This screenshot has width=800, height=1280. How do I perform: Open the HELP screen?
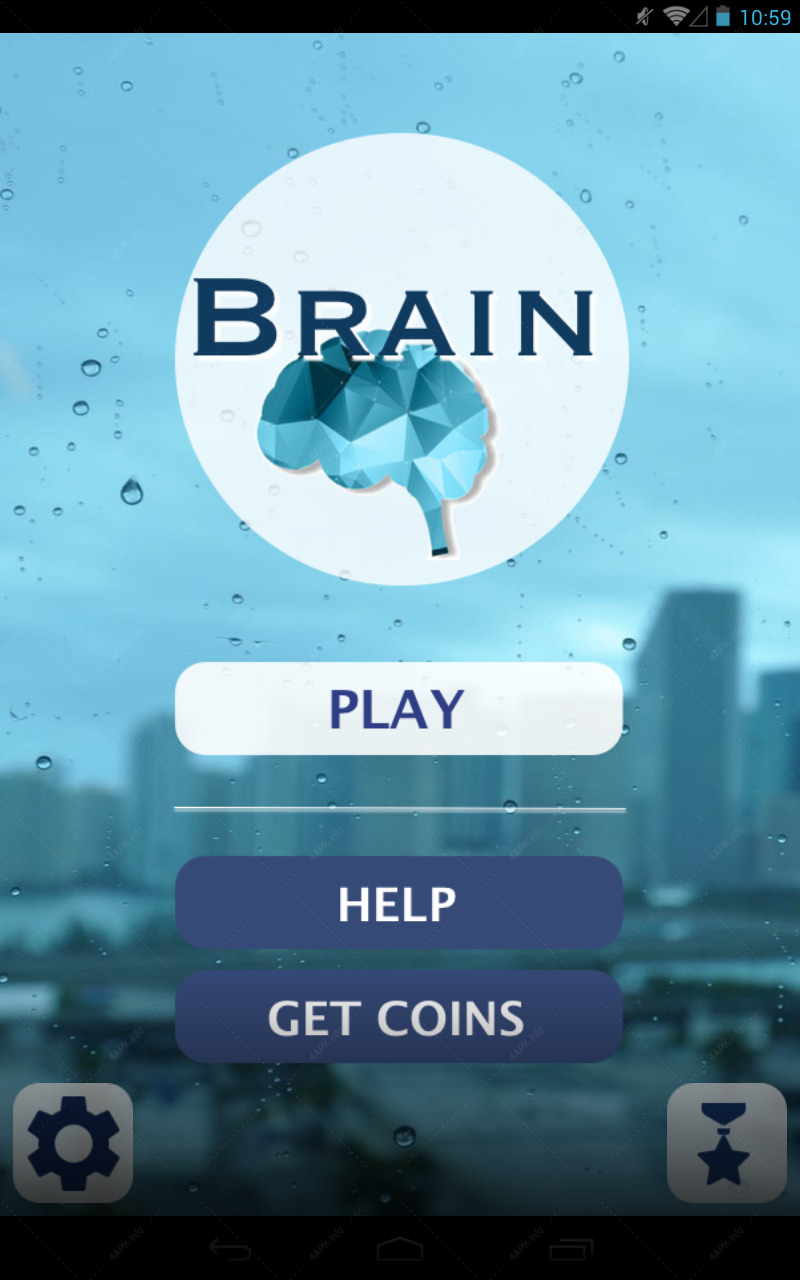tap(399, 903)
